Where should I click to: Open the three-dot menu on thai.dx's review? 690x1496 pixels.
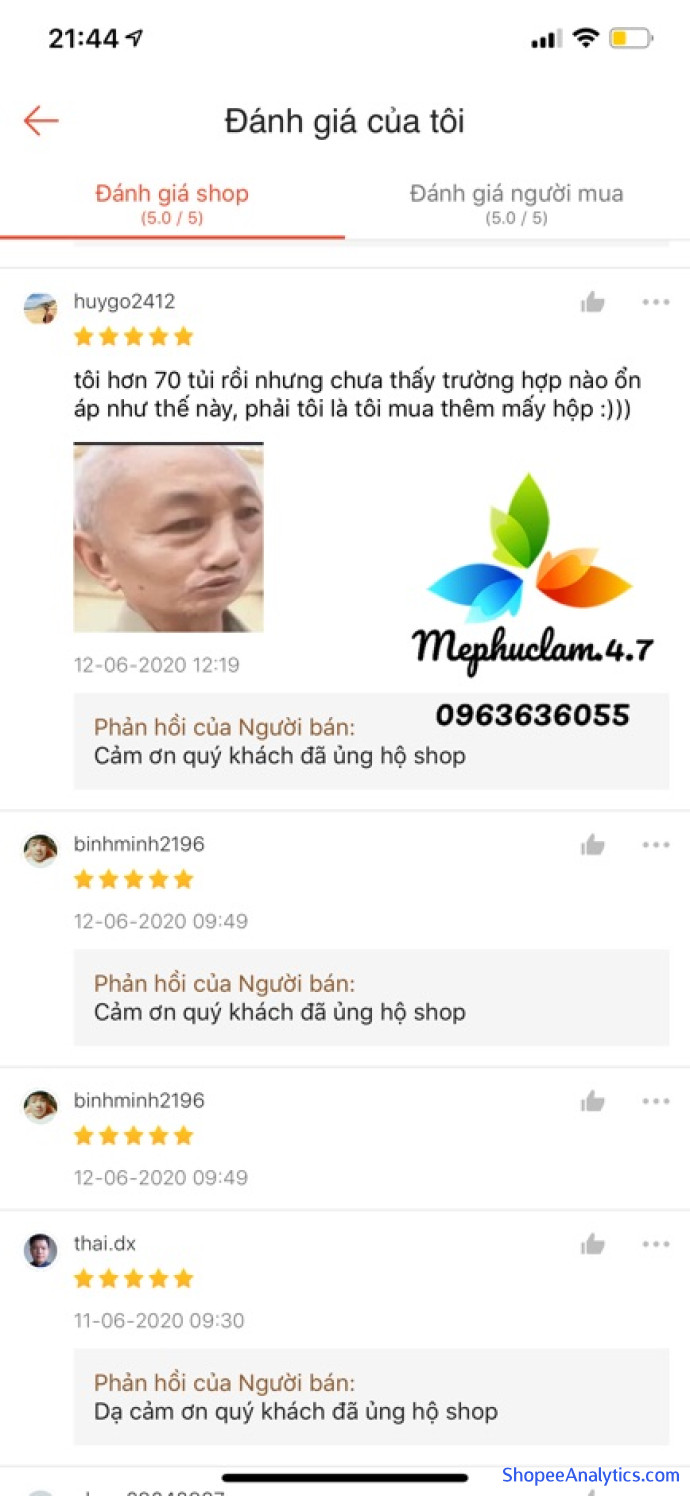click(656, 1244)
